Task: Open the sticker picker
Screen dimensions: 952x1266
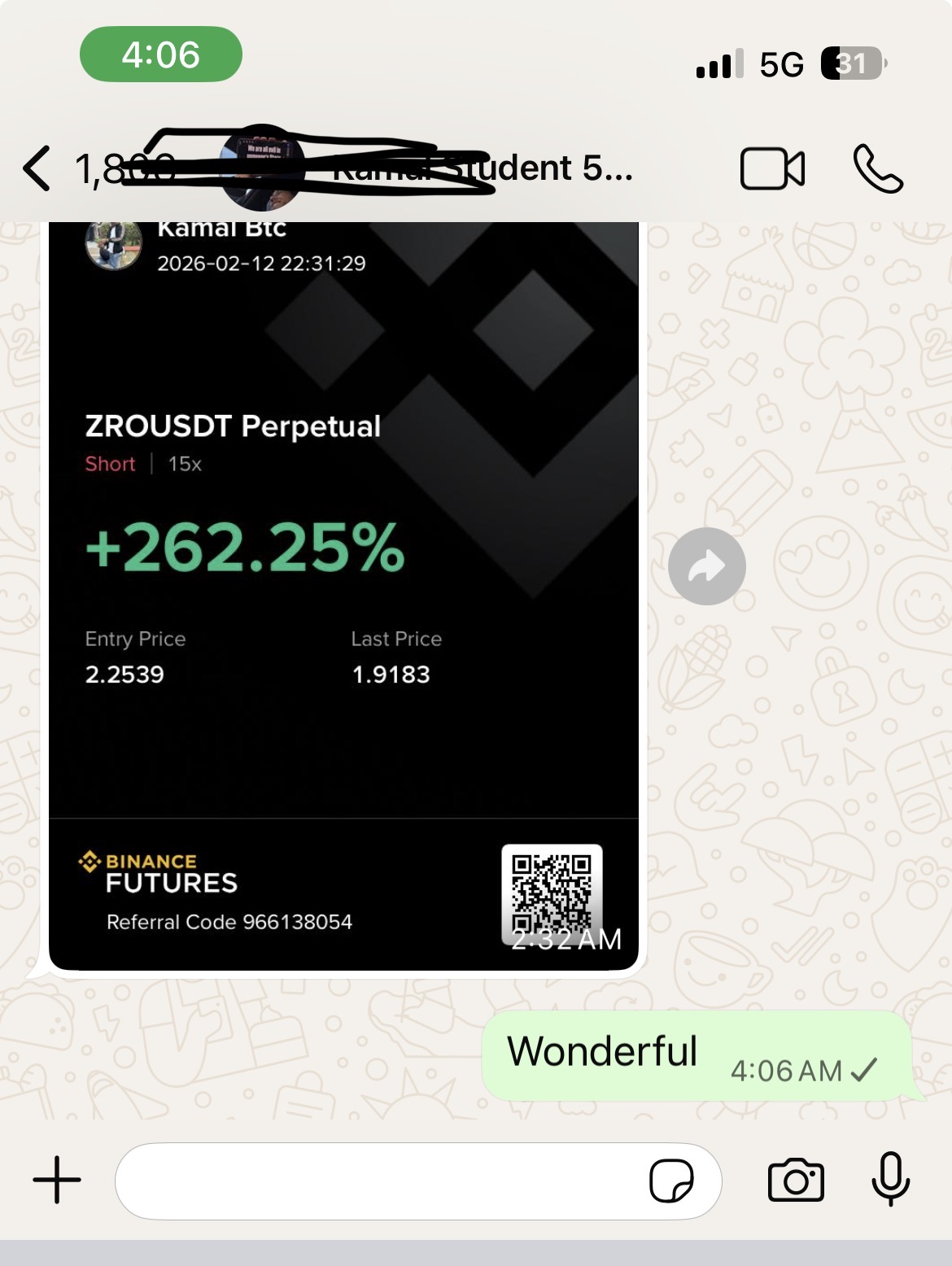Action: [671, 1181]
